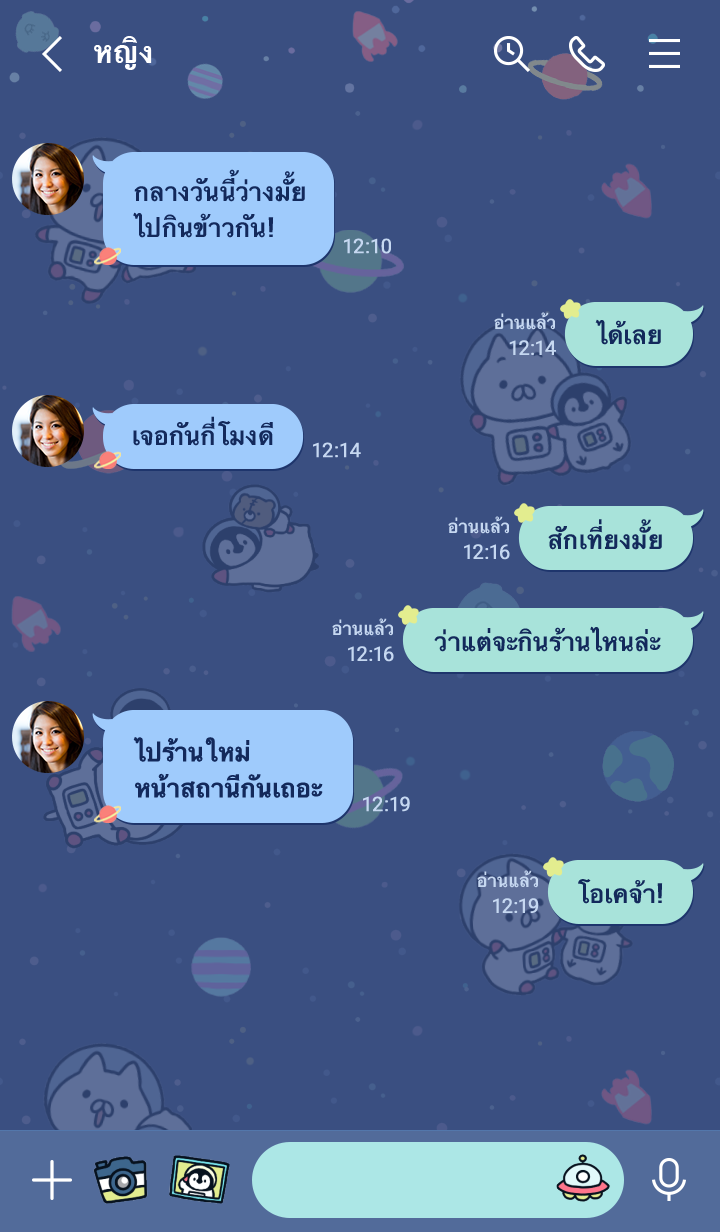Go back from the chat with หญิง
The width and height of the screenshot is (720, 1232).
(x=52, y=54)
